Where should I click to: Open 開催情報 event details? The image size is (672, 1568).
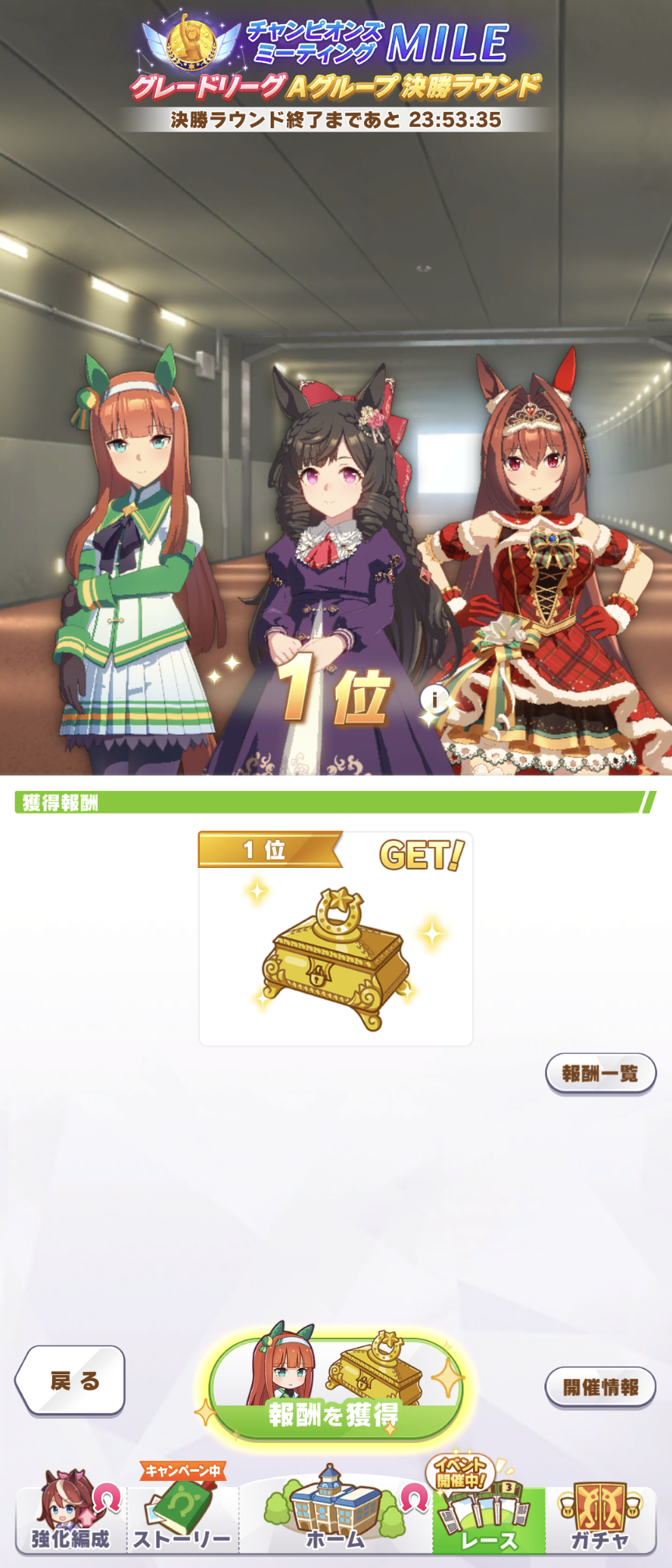[x=600, y=1388]
